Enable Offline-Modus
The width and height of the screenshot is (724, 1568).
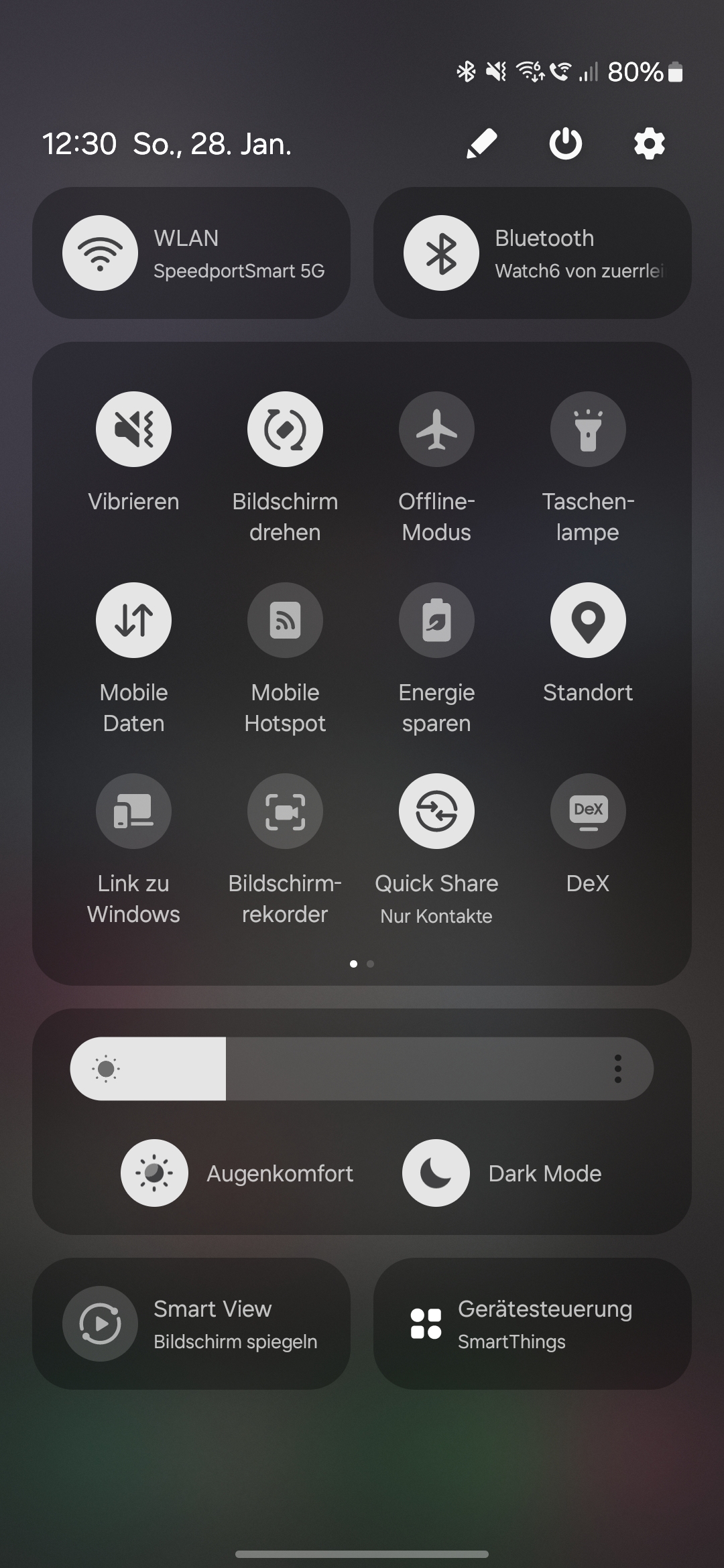[436, 429]
